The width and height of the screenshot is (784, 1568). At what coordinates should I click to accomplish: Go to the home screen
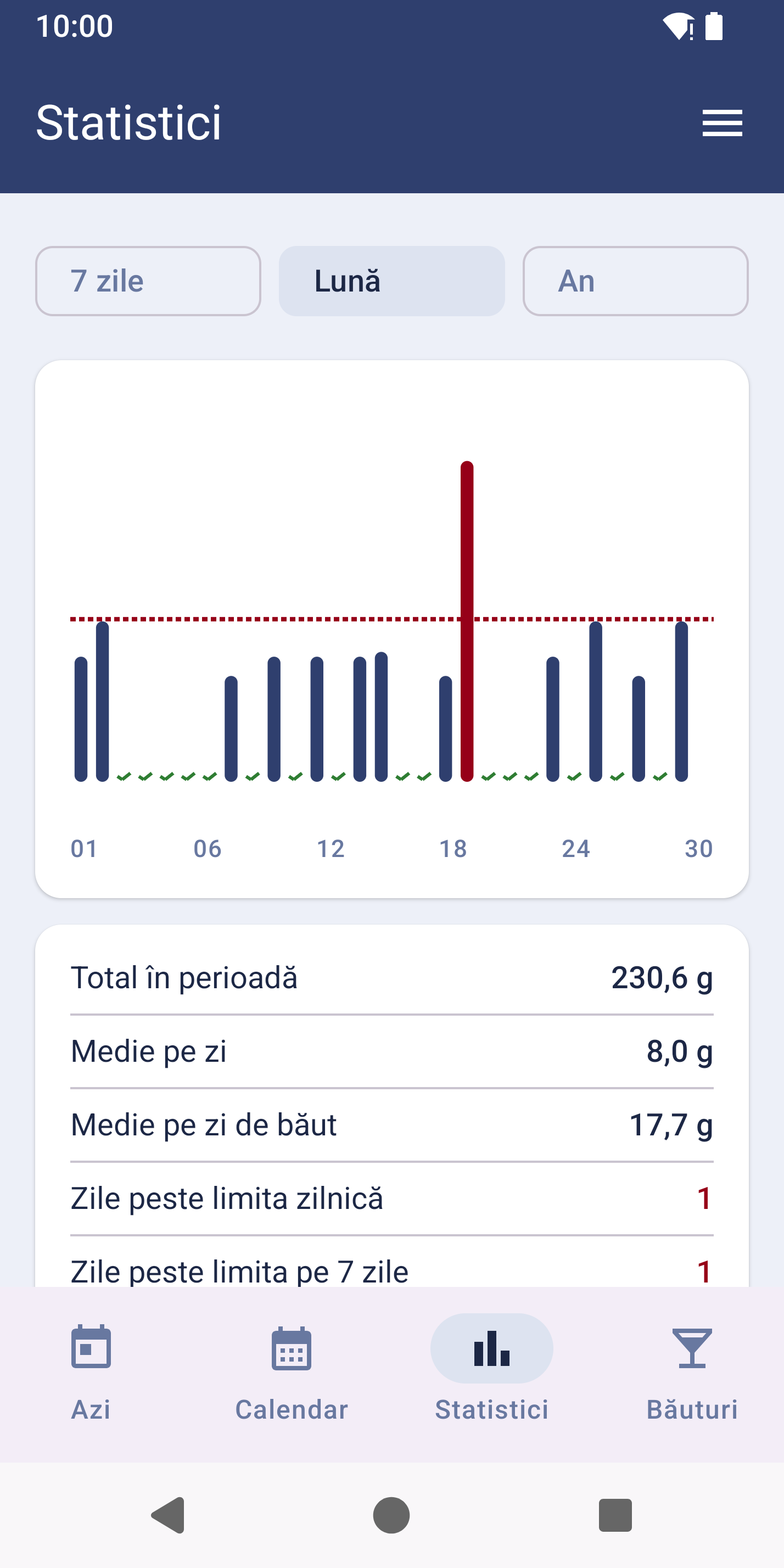point(391,1515)
